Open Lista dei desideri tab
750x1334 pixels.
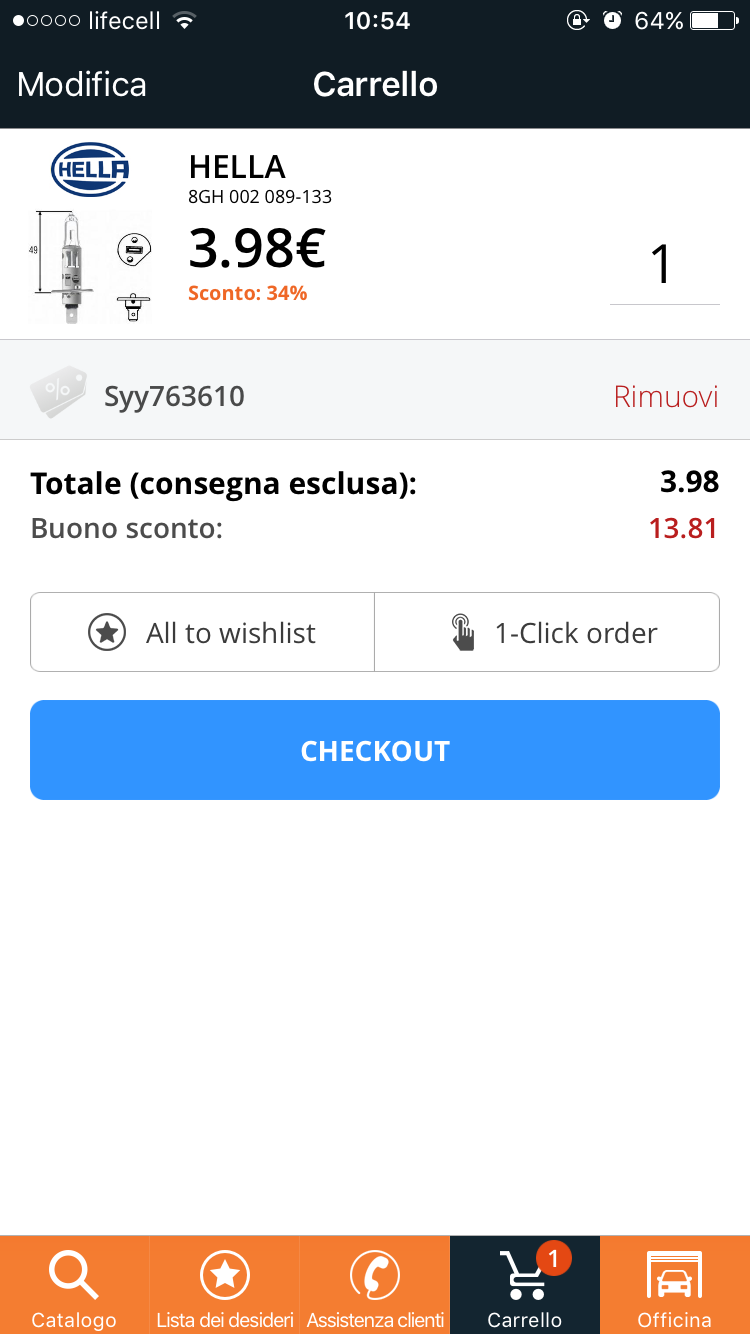[225, 1285]
